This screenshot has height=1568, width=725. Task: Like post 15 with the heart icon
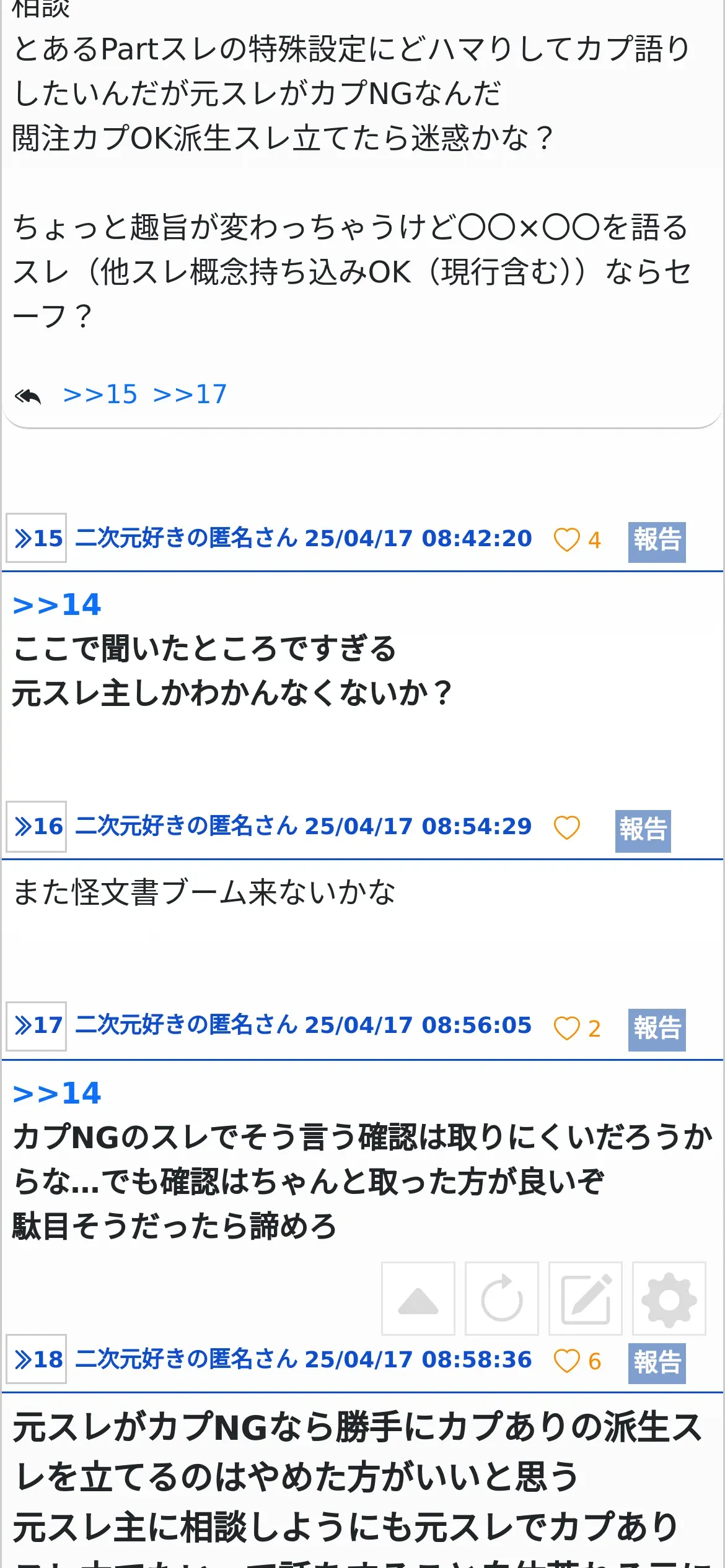tap(566, 539)
